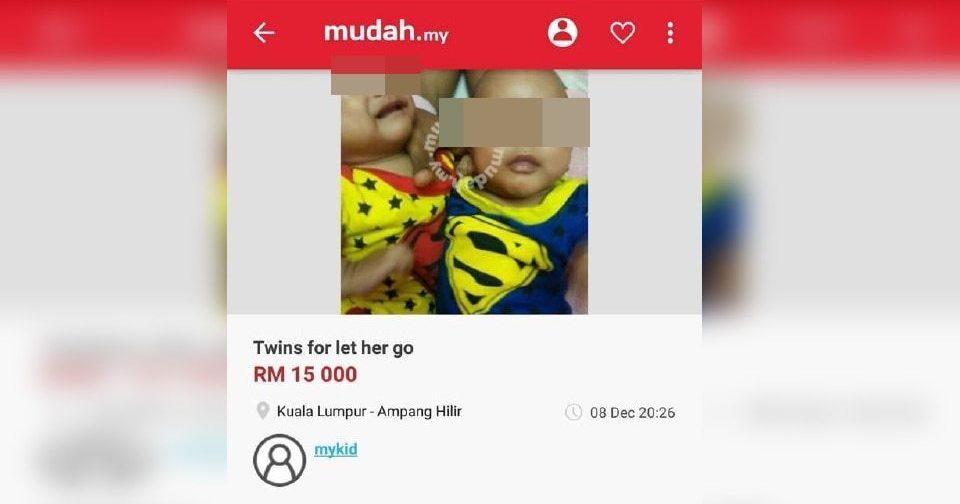Go back using the arrow icon

[264, 33]
